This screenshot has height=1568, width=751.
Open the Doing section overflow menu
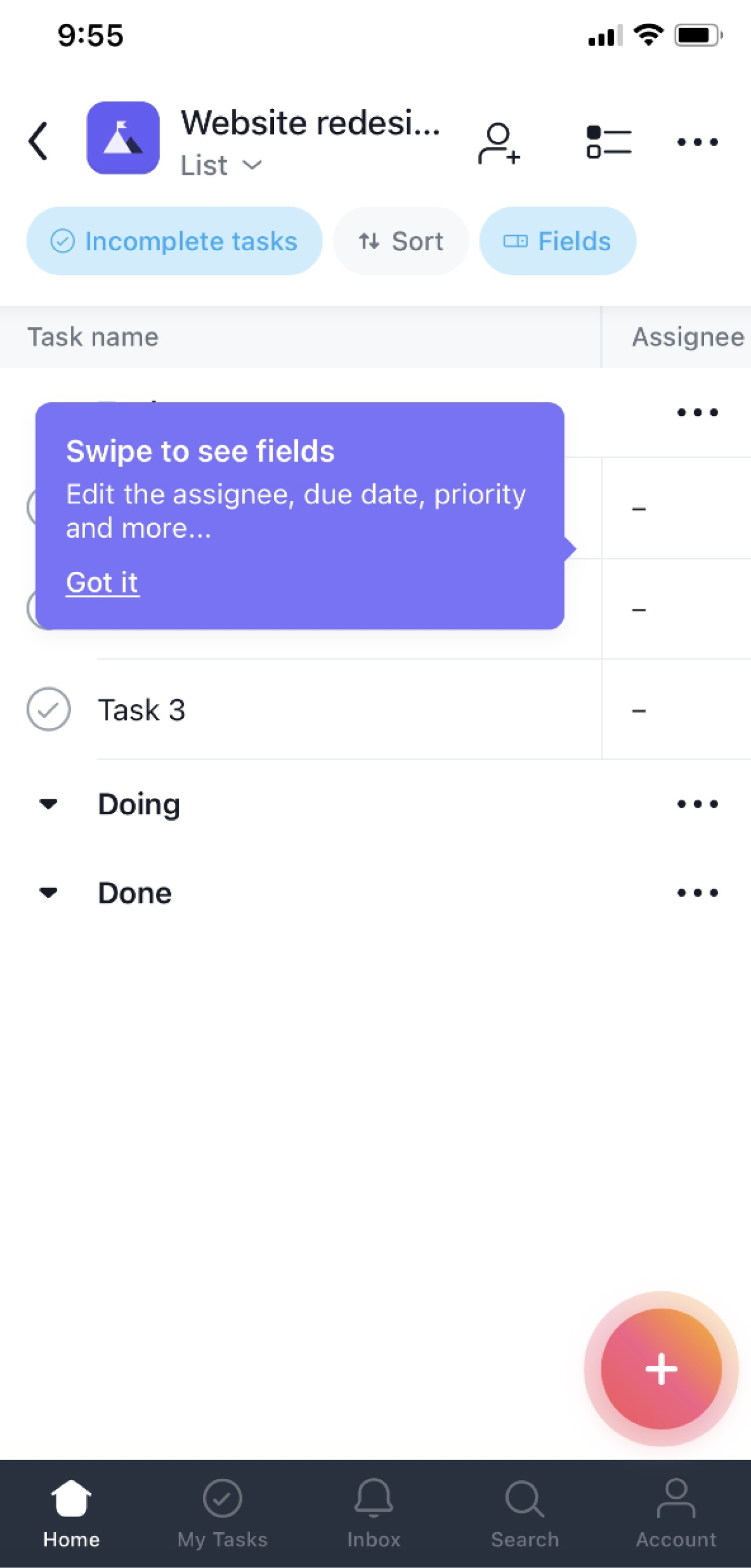(x=698, y=804)
